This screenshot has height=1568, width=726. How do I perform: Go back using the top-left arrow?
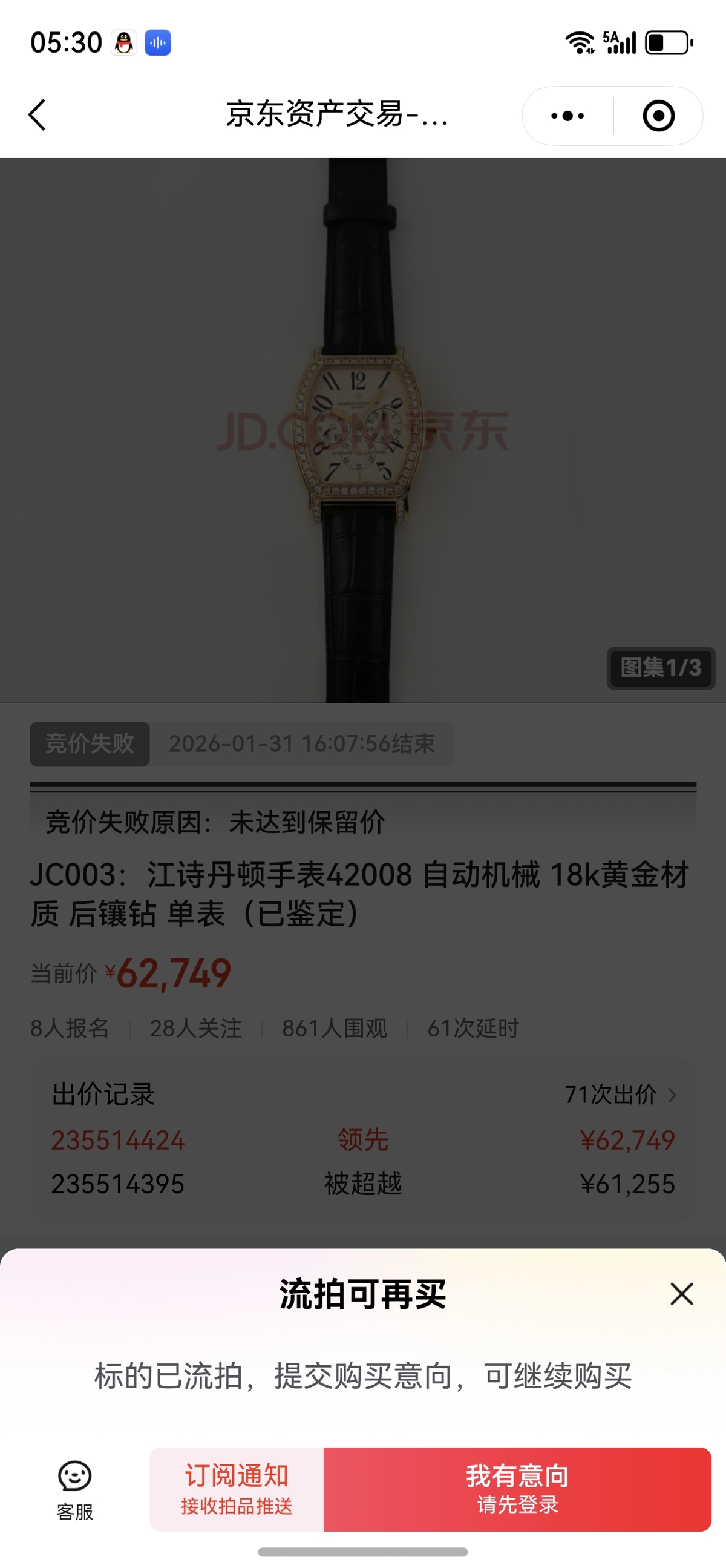point(38,115)
